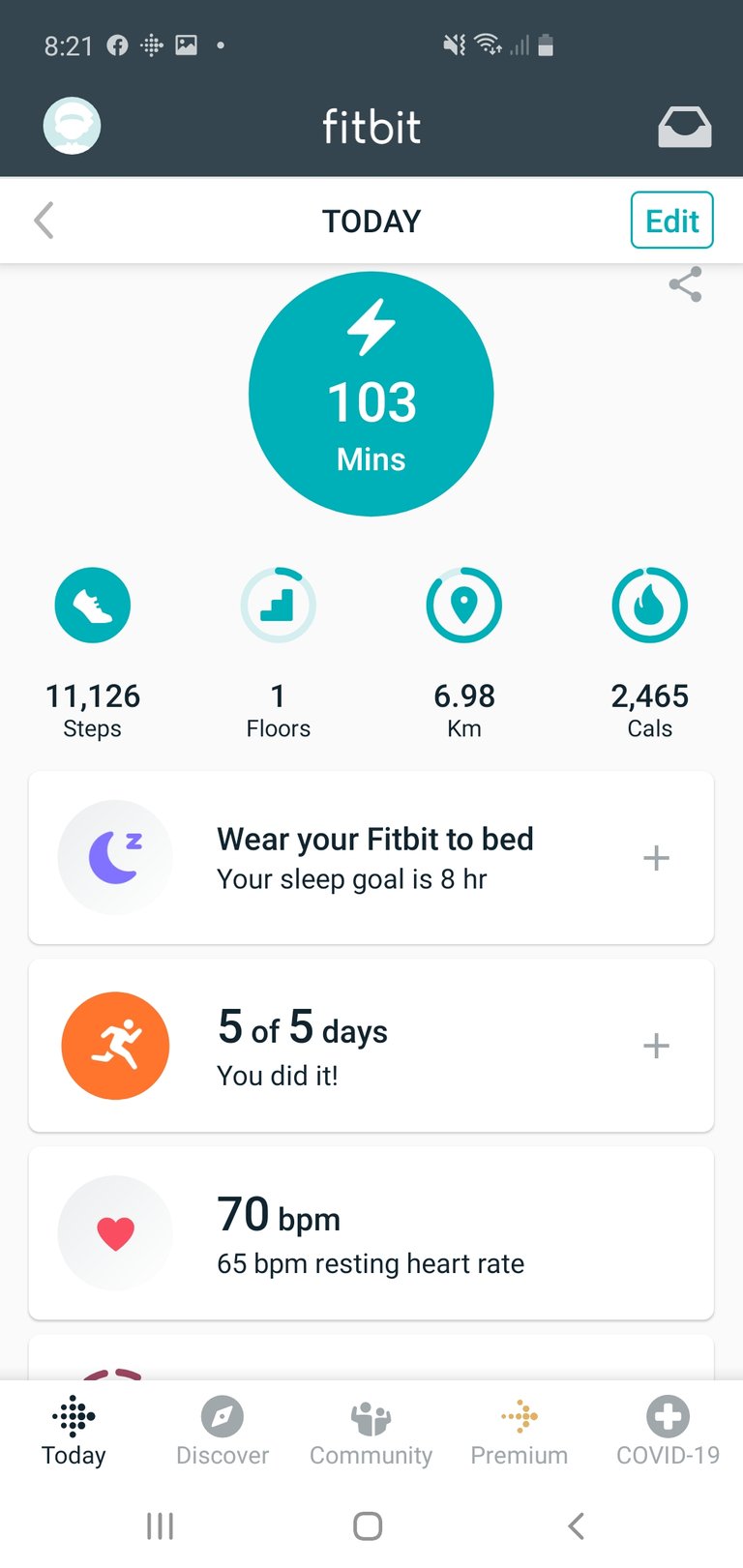Add a sleep log with the plus
The height and width of the screenshot is (1568, 743).
(656, 858)
